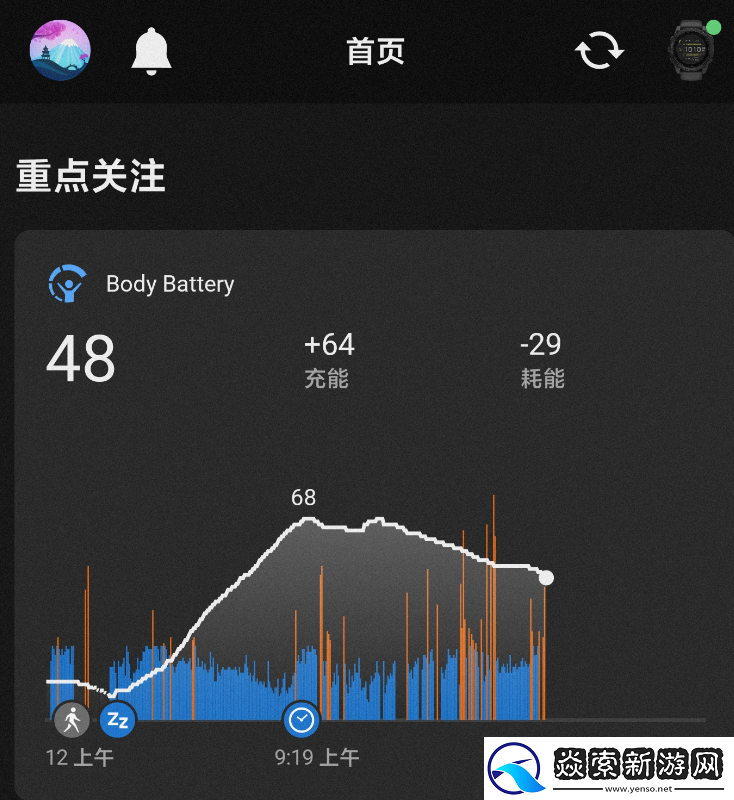Open 重点关注 section details
This screenshot has width=734, height=800.
[91, 176]
